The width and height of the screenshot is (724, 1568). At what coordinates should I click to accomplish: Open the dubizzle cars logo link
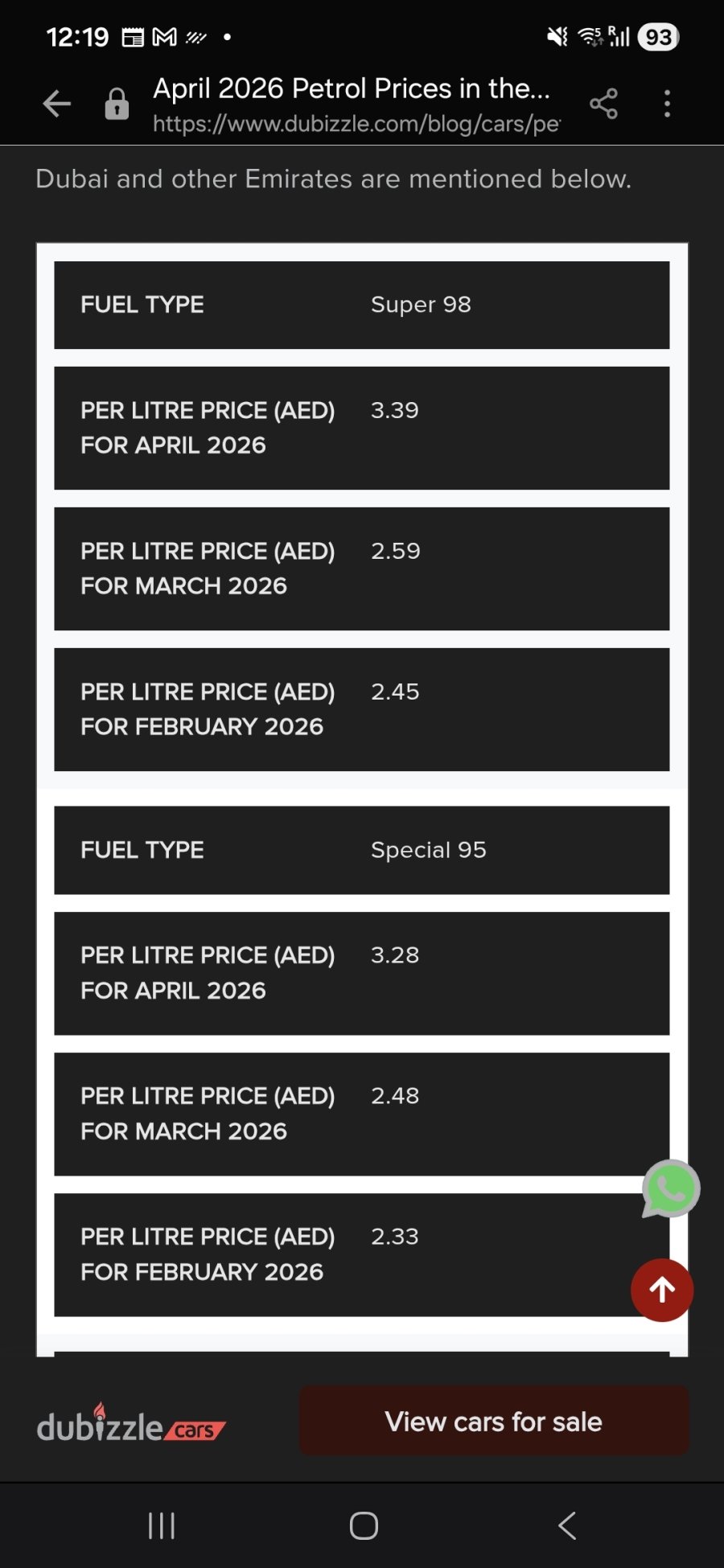click(131, 1424)
